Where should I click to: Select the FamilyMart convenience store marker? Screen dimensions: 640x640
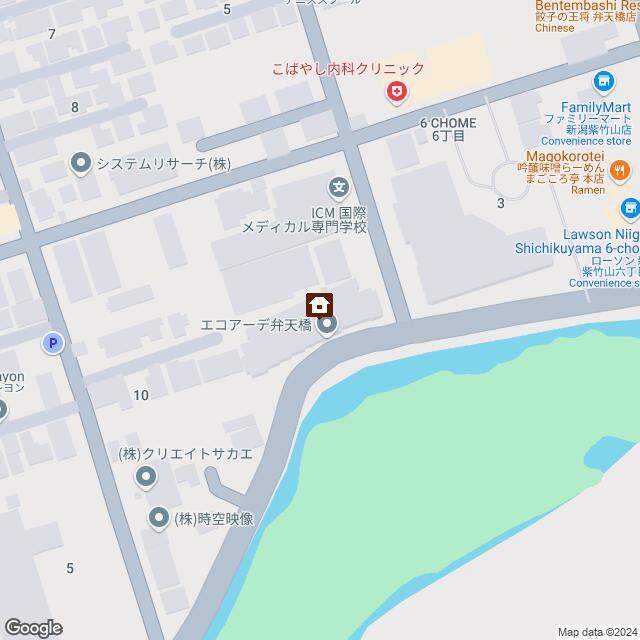click(603, 81)
